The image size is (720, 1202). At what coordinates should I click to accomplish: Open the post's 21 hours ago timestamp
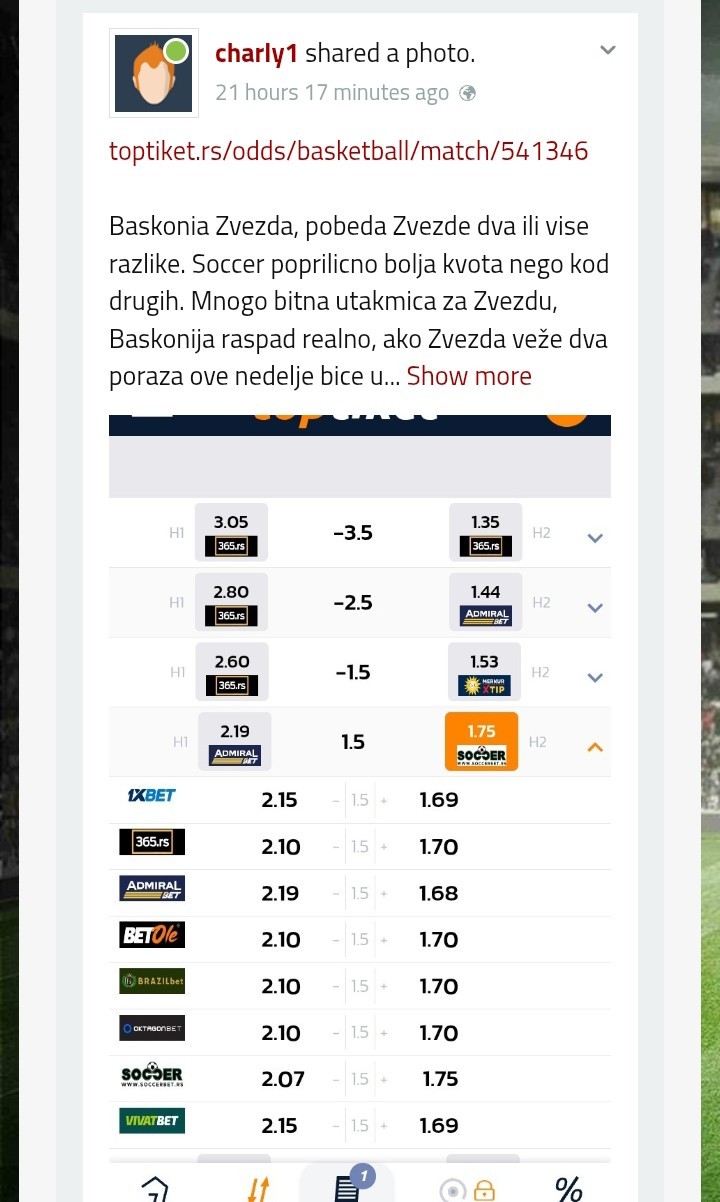pos(332,93)
